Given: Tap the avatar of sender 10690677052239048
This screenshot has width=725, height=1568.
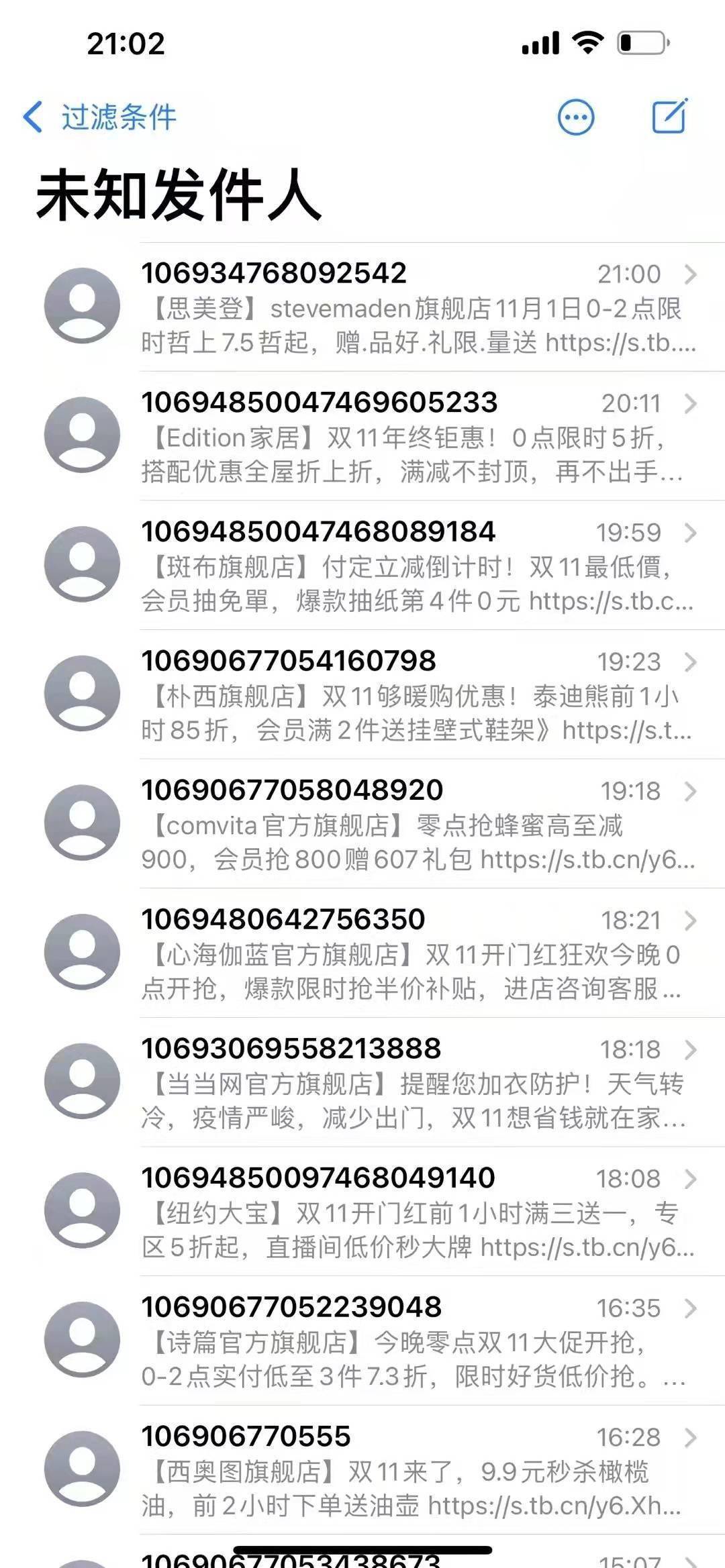Looking at the screenshot, I should pyautogui.click(x=82, y=1340).
